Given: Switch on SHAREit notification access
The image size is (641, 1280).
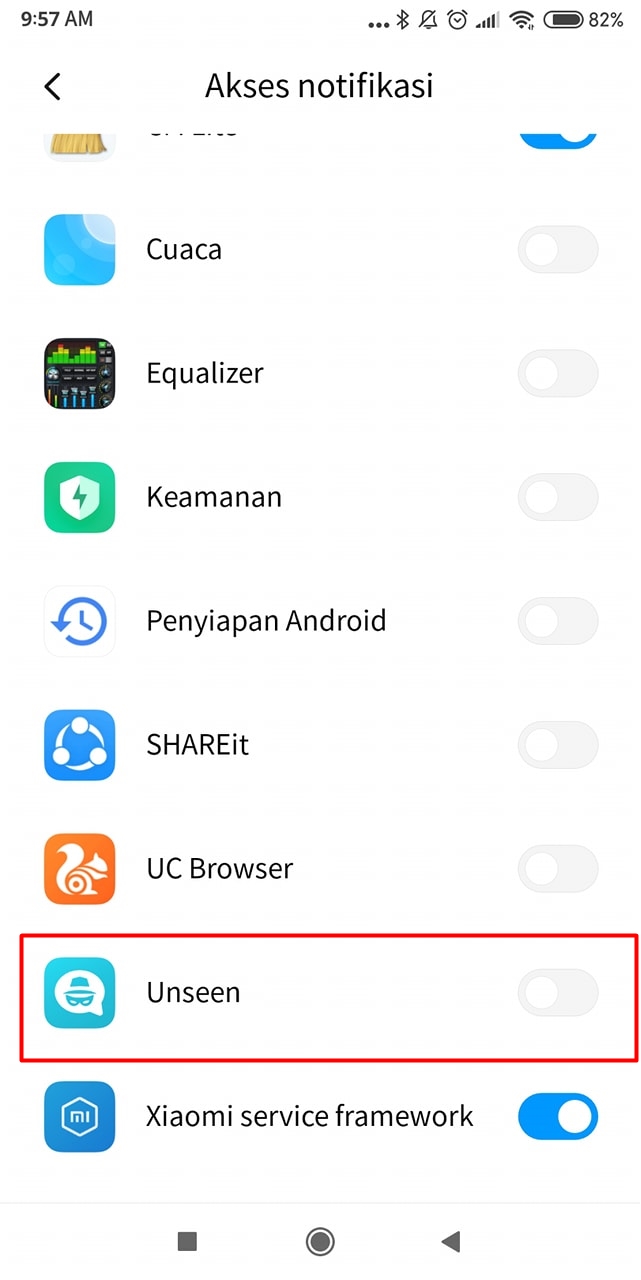Looking at the screenshot, I should [557, 746].
